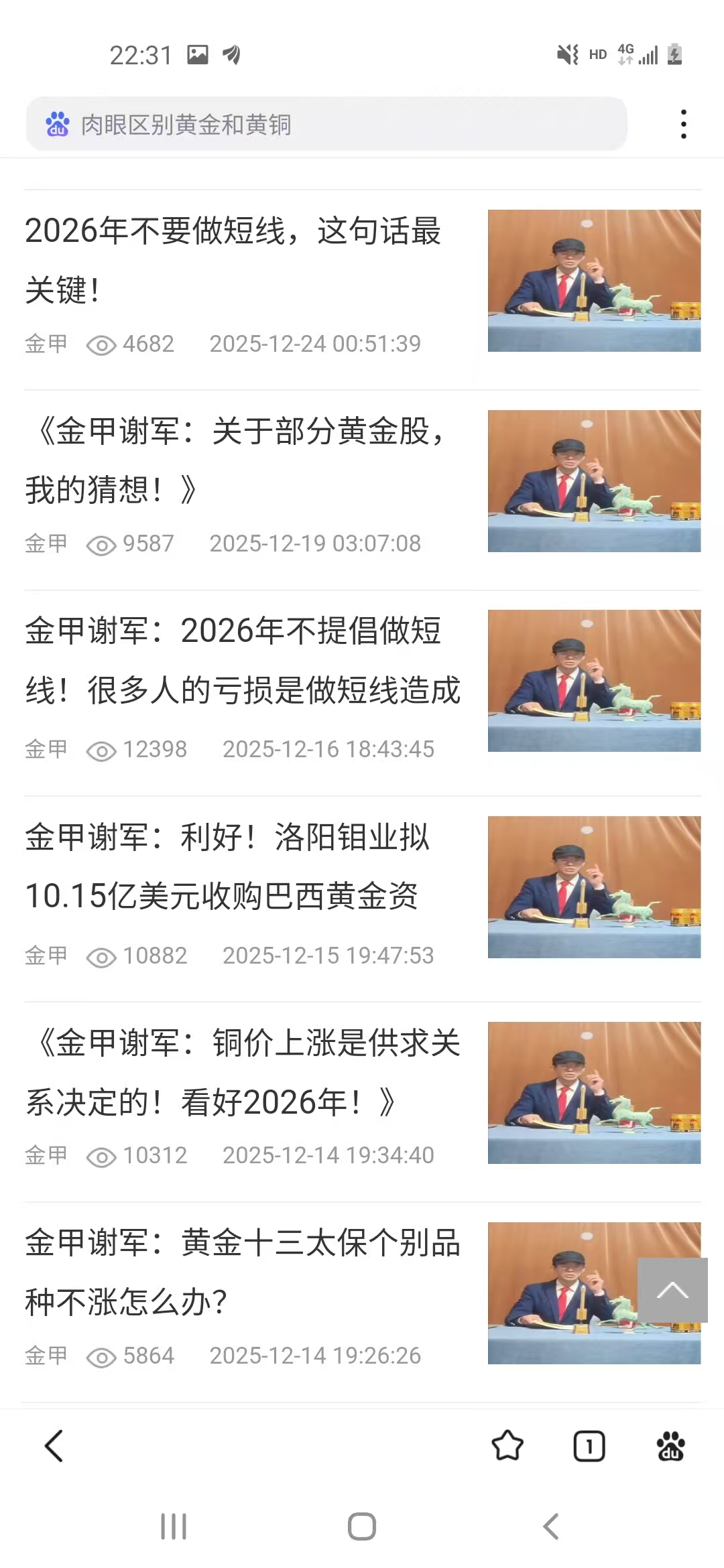
Task: Open the three-dot overflow menu
Action: click(x=683, y=125)
